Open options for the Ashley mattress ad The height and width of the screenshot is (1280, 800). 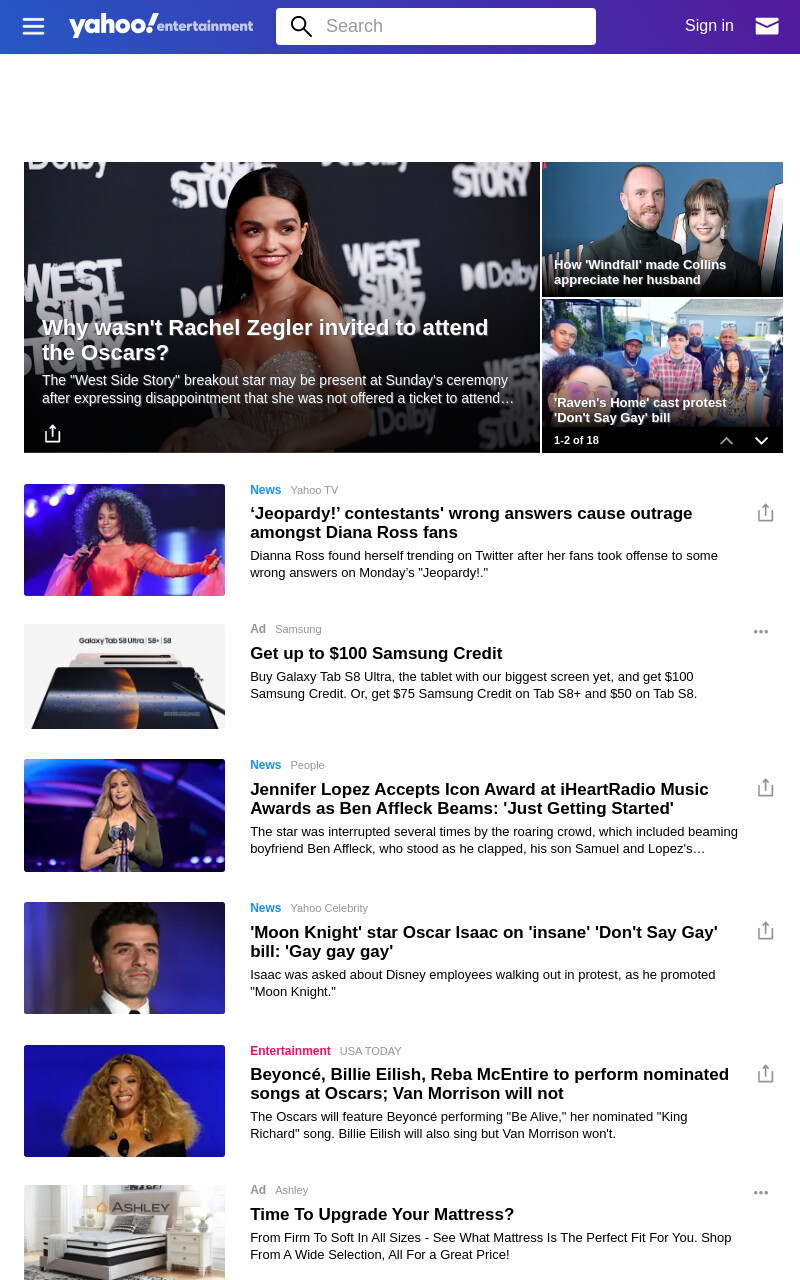click(x=761, y=1193)
